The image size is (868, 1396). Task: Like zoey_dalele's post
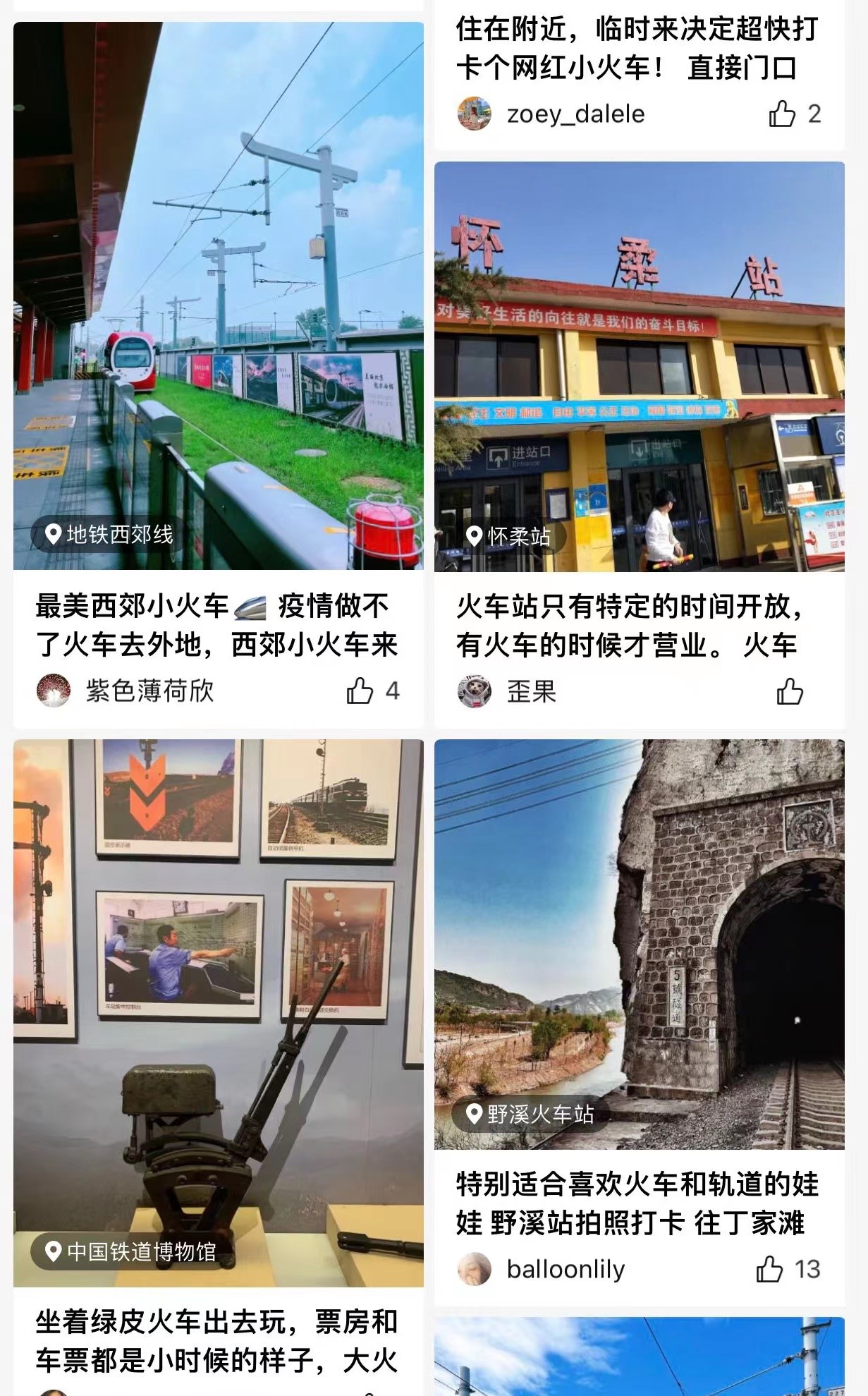click(782, 114)
